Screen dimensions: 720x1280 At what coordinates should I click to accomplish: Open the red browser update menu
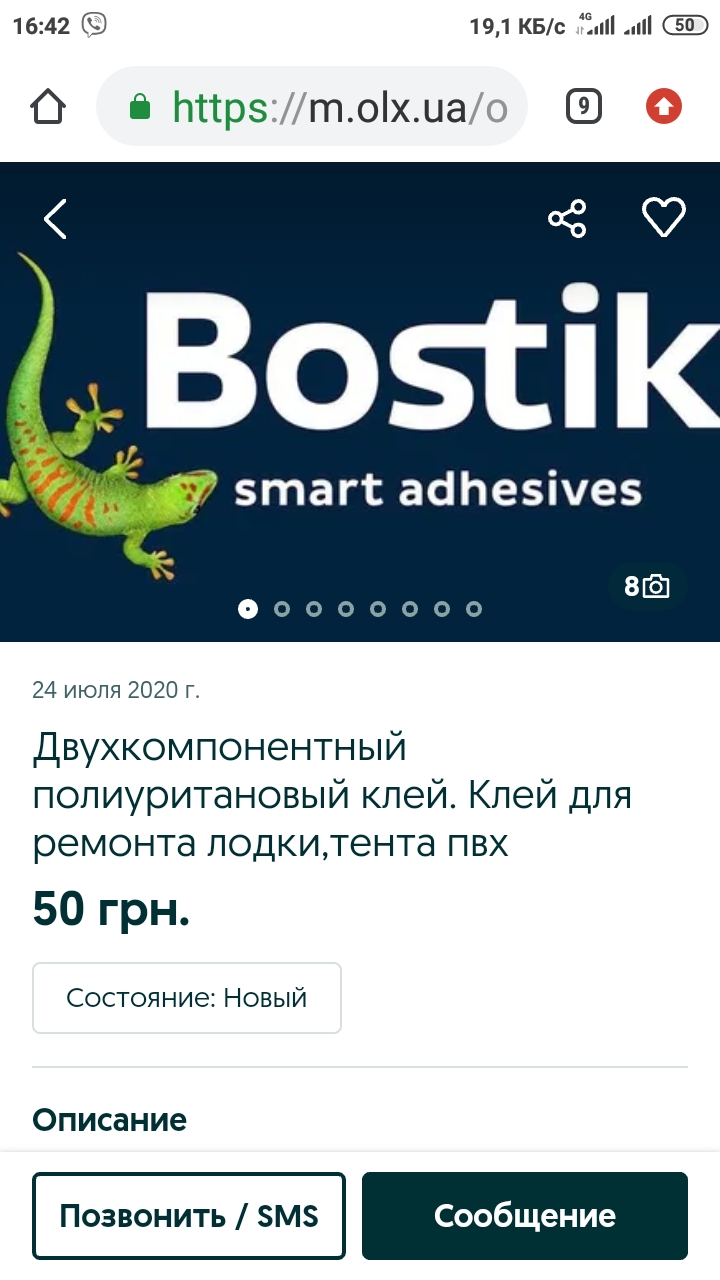click(663, 106)
